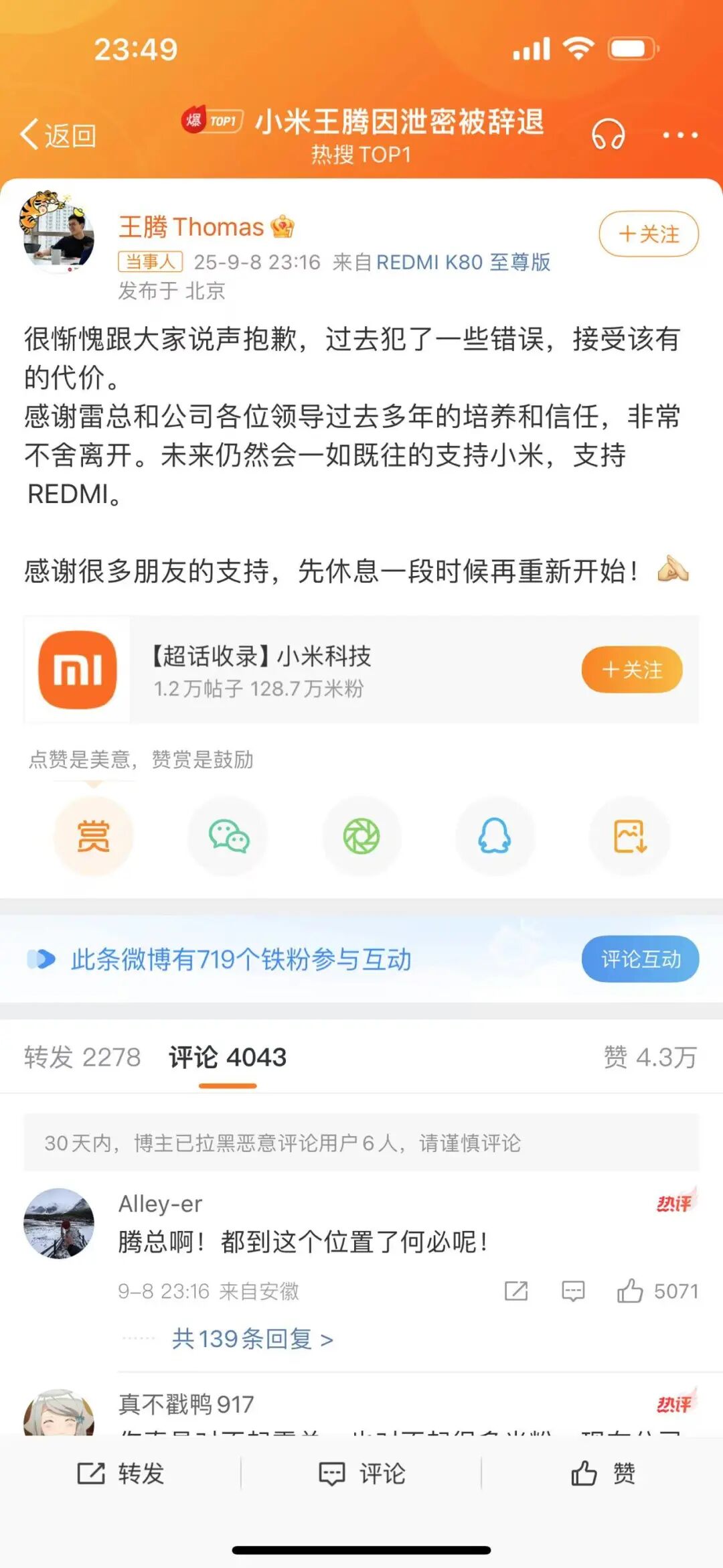The width and height of the screenshot is (723, 1568).
Task: Reply to Alley-er's comment
Action: [573, 1291]
